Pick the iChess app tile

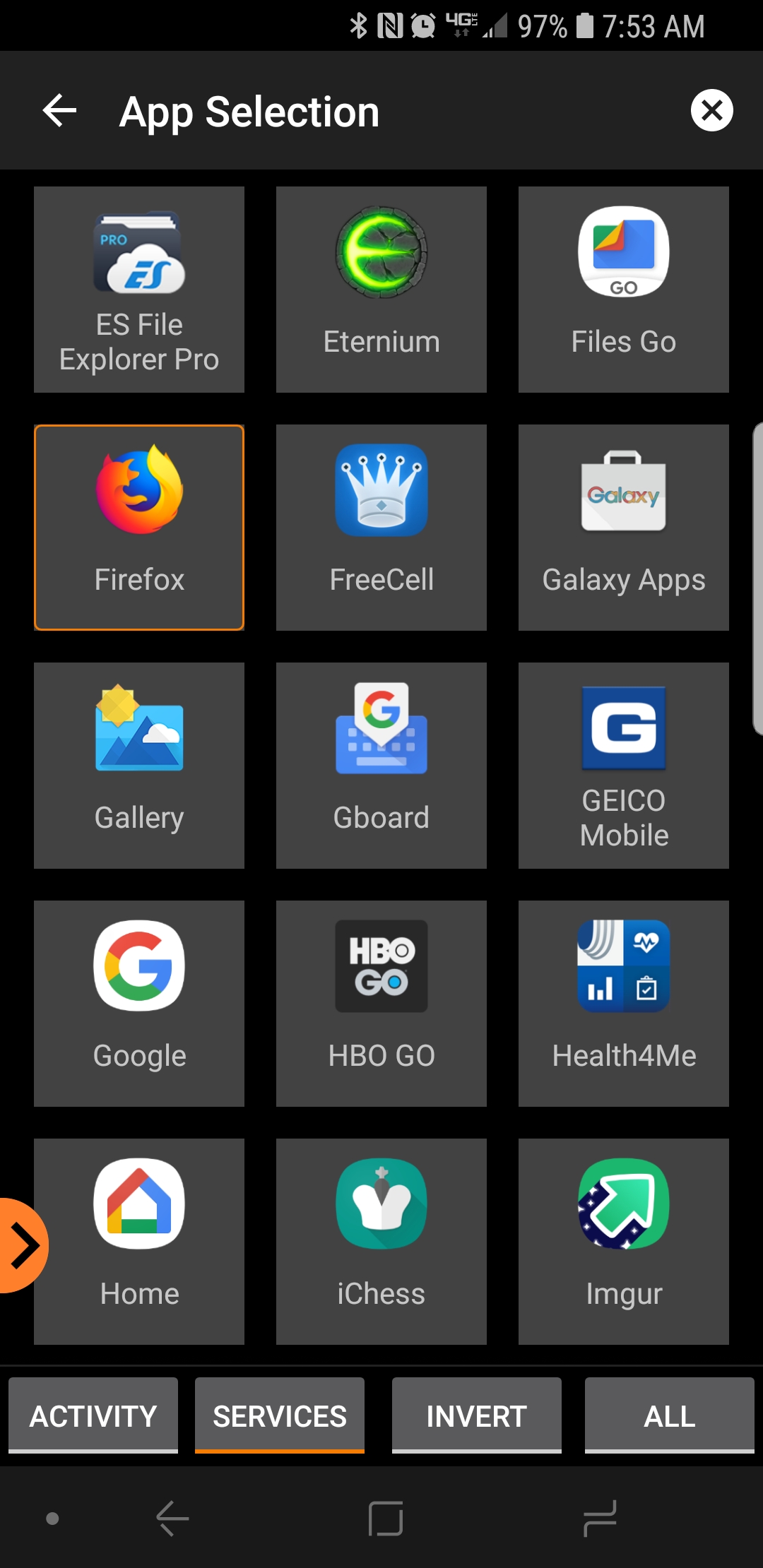(x=381, y=1242)
